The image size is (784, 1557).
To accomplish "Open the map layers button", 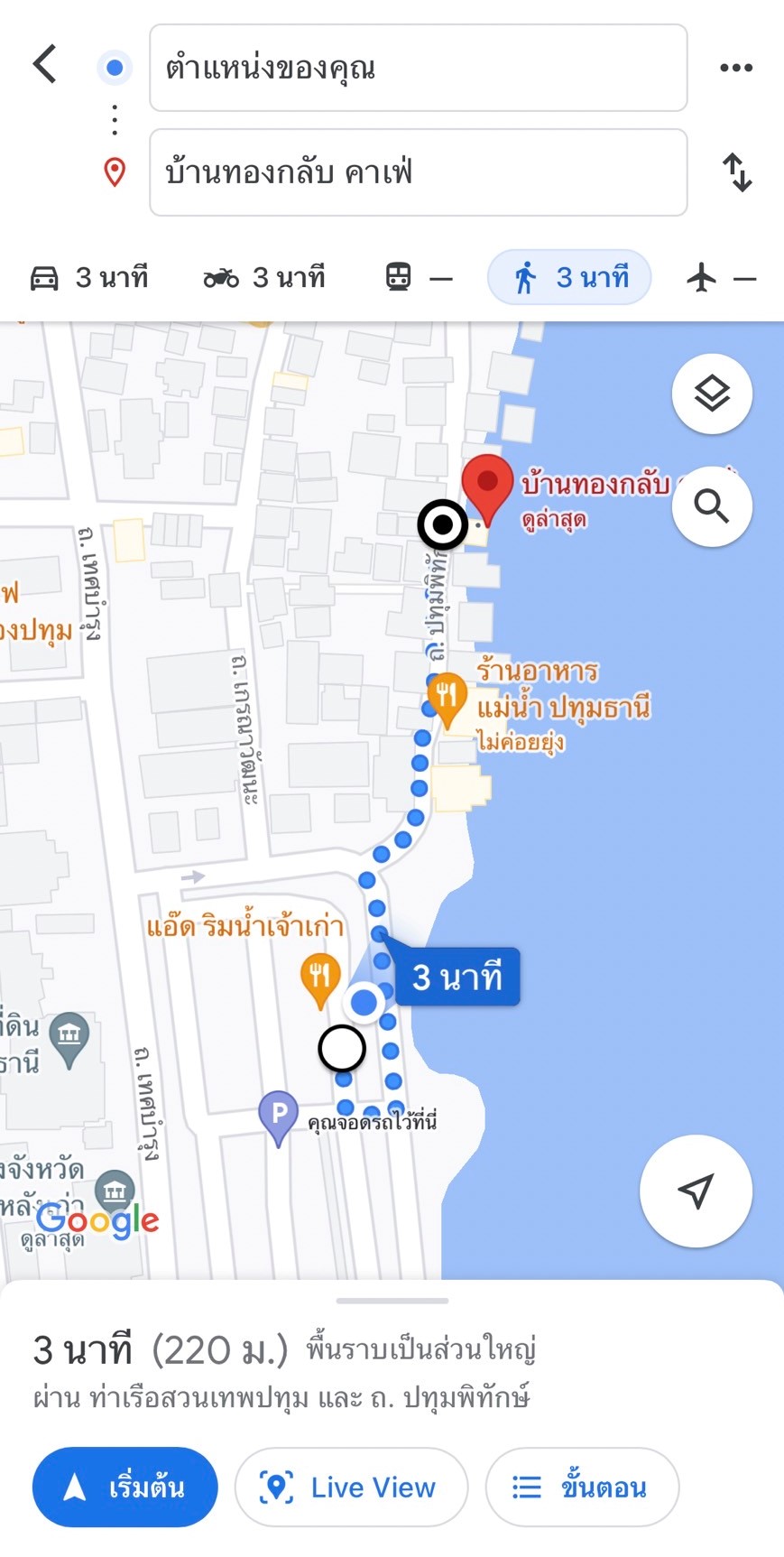I will (712, 394).
